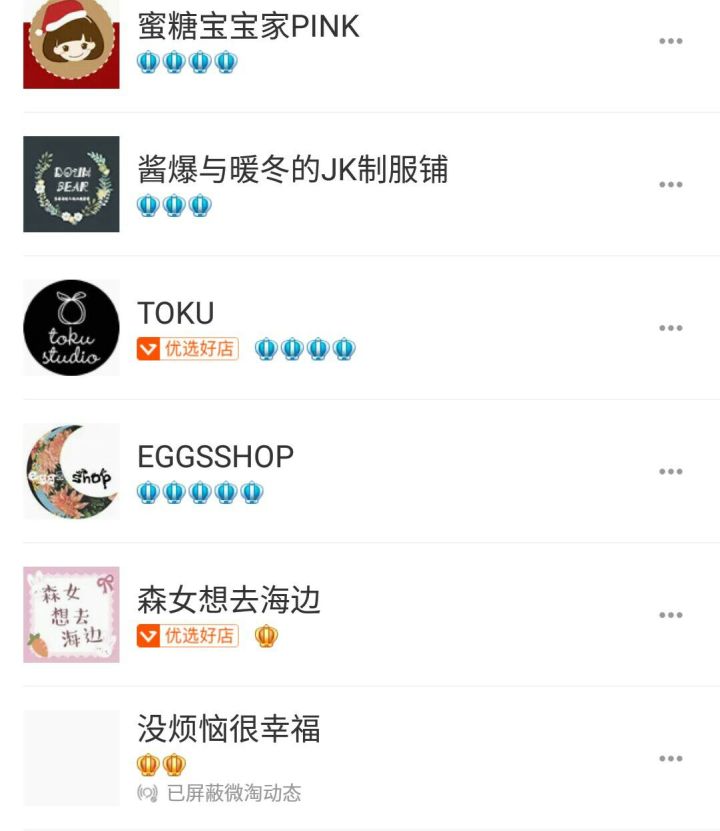
Task: Open more options for TOKU
Action: 670,328
